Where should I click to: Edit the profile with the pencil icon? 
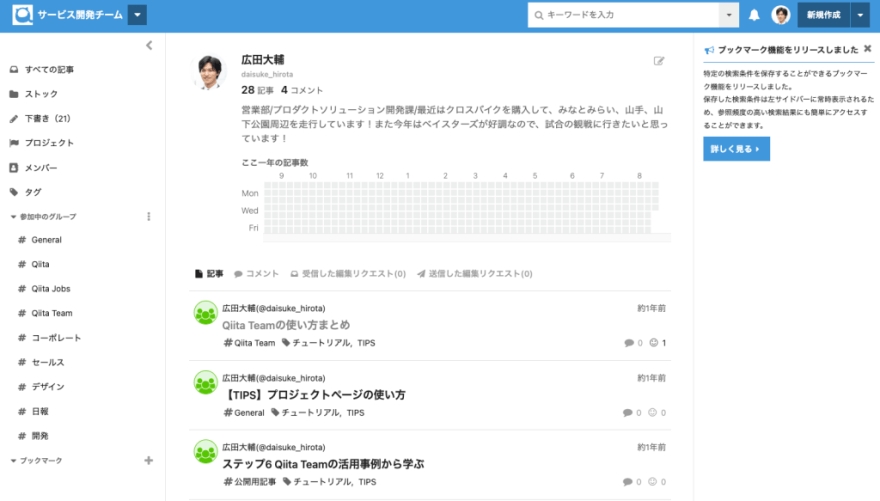(x=659, y=61)
